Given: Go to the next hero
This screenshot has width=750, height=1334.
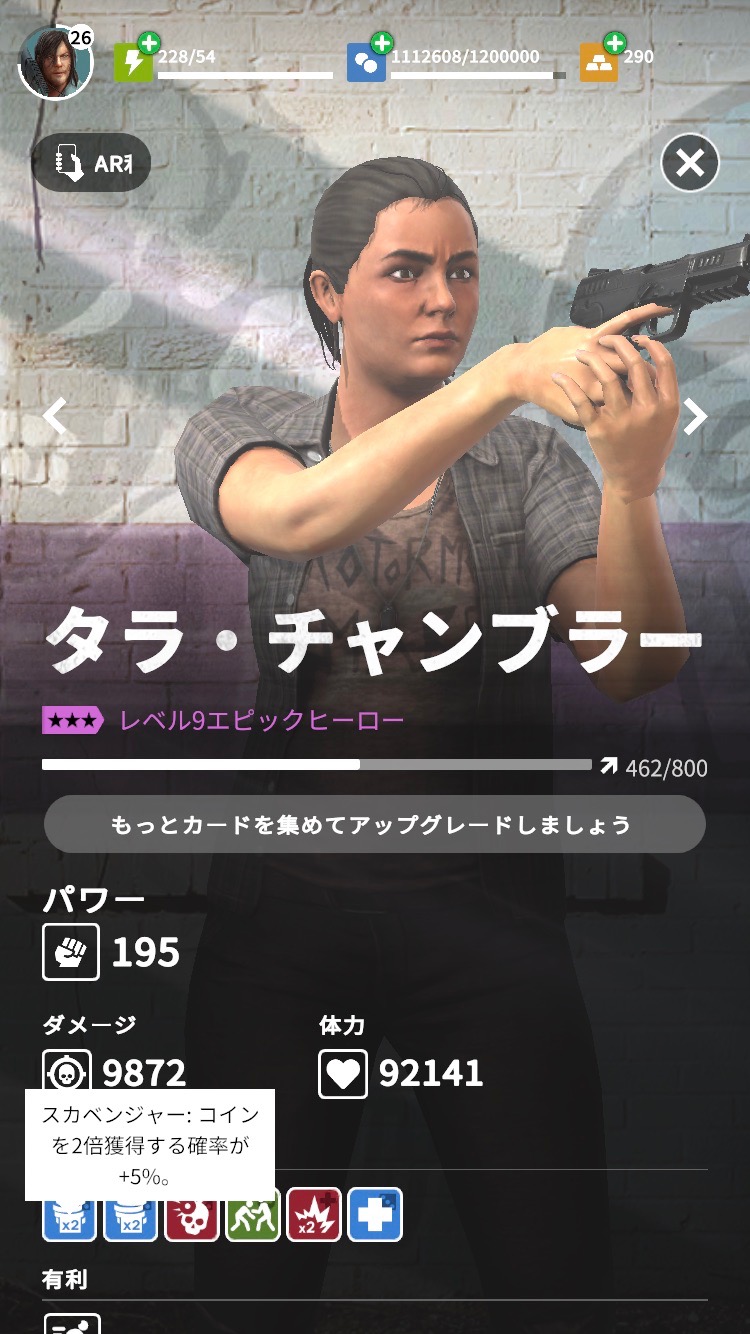Looking at the screenshot, I should (x=695, y=415).
